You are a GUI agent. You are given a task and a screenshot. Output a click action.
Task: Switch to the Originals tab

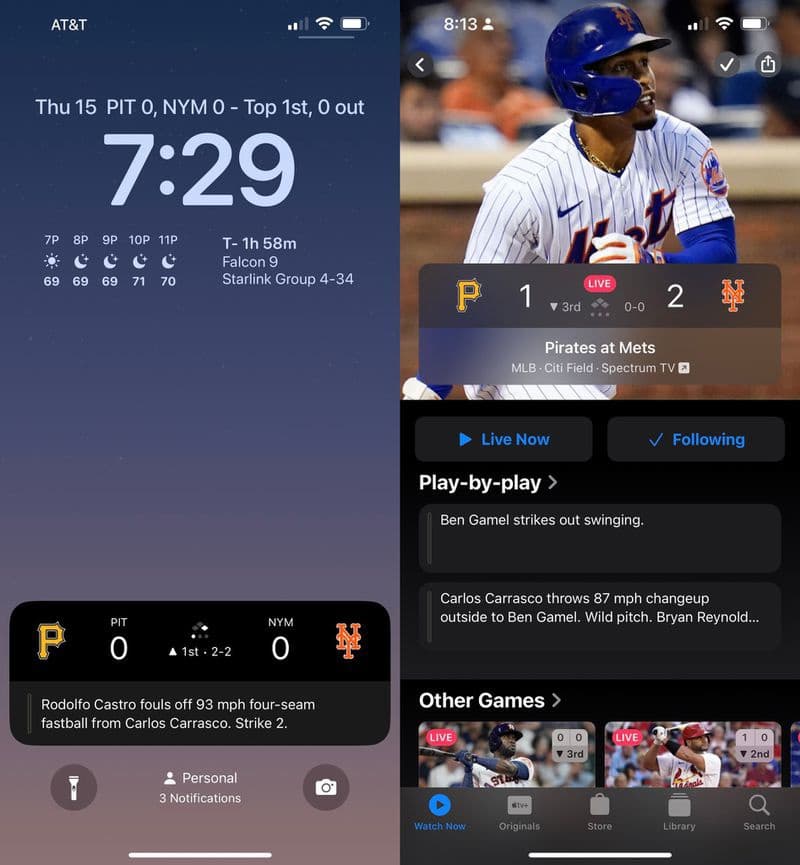coord(519,812)
